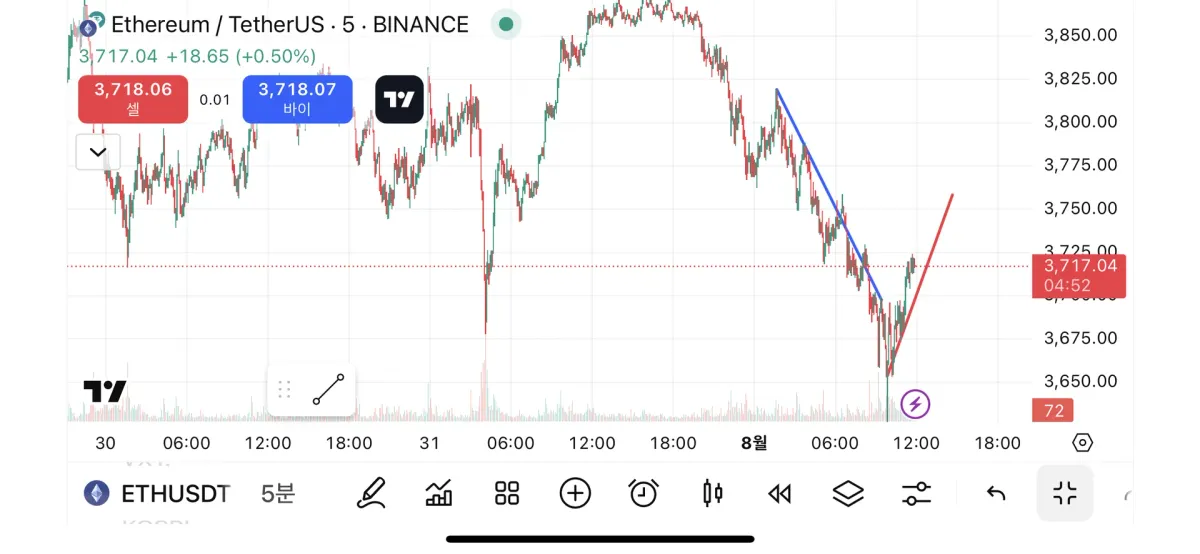Expand the collapse chevron under sell button
The height and width of the screenshot is (554, 1200).
(x=98, y=152)
